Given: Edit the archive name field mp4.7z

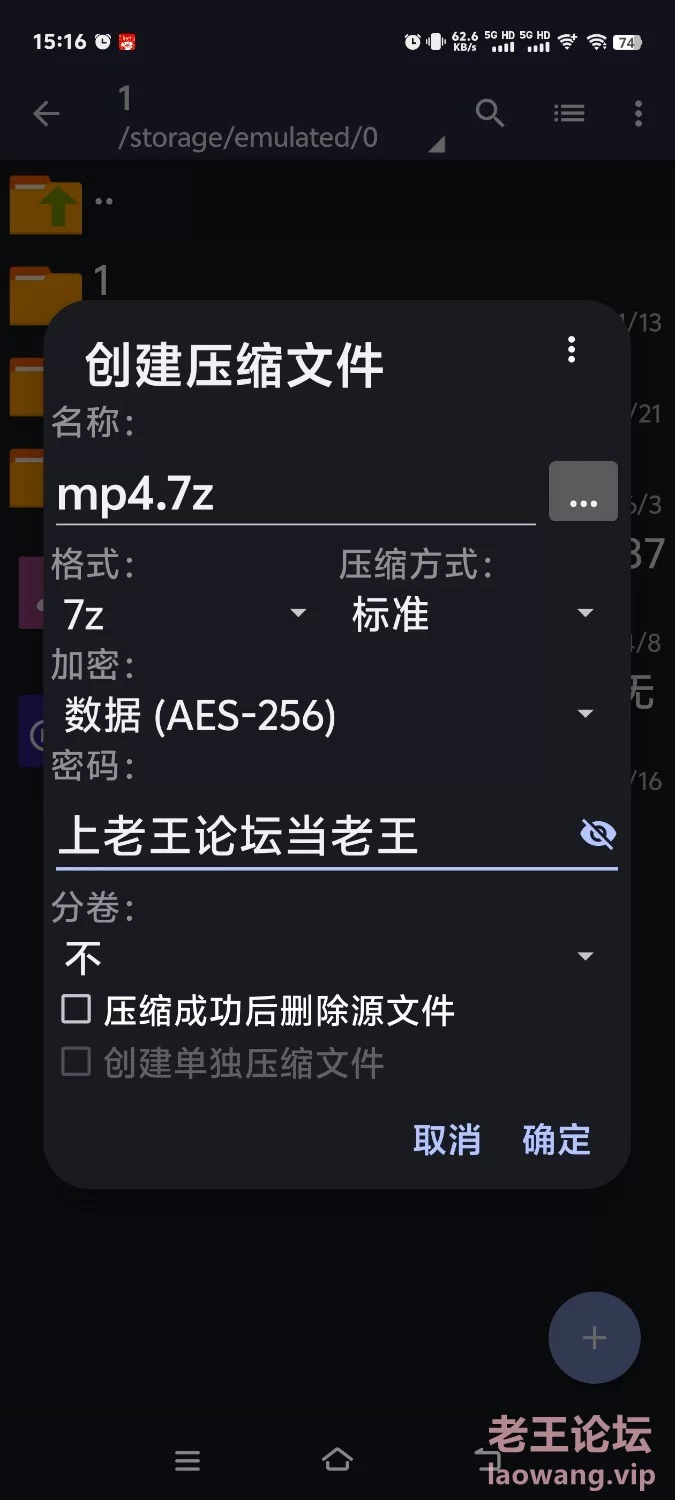Looking at the screenshot, I should (295, 494).
